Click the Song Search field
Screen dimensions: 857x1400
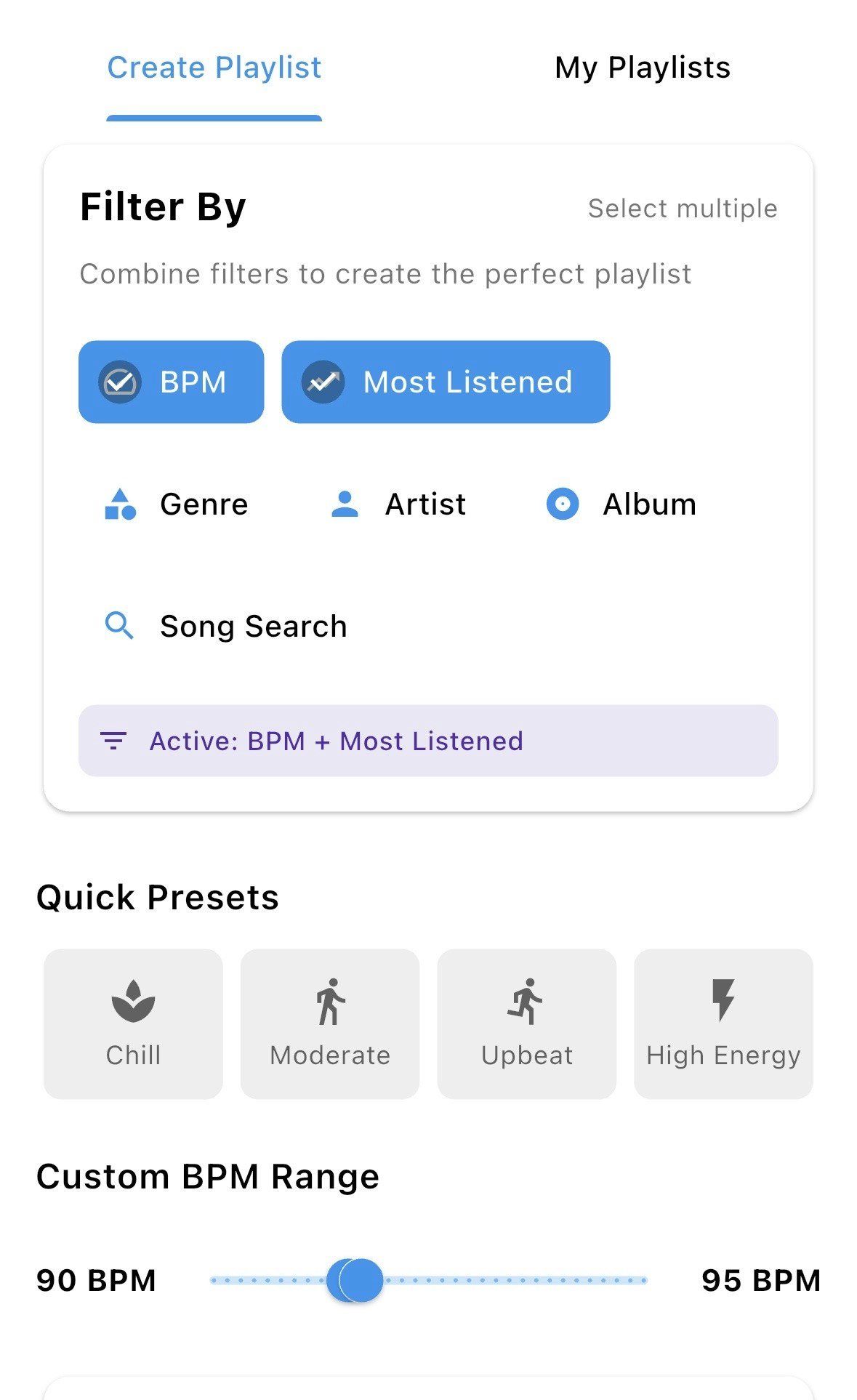252,625
